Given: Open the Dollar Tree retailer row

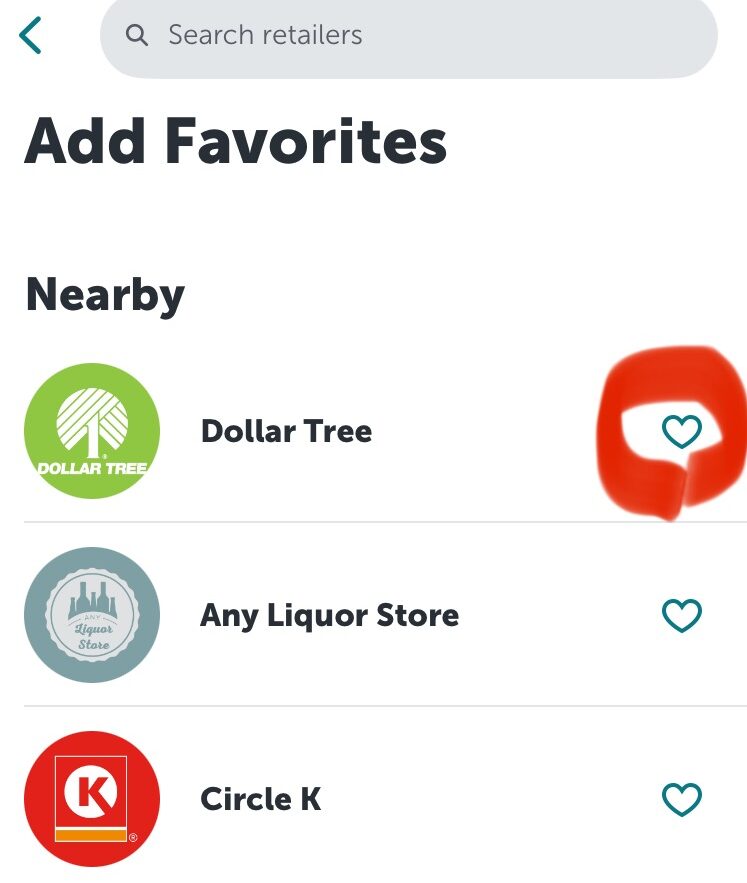Looking at the screenshot, I should tap(286, 432).
